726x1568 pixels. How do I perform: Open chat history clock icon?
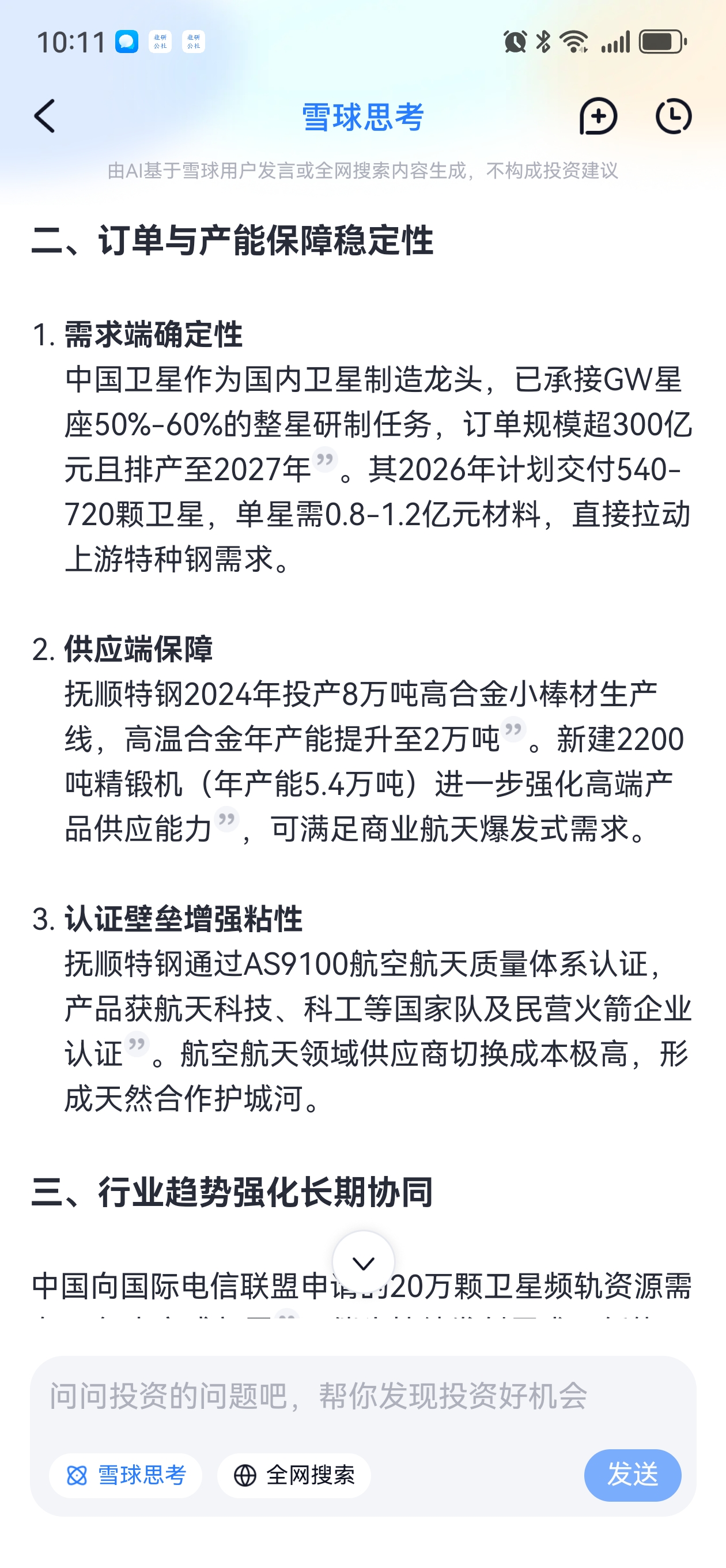[673, 116]
